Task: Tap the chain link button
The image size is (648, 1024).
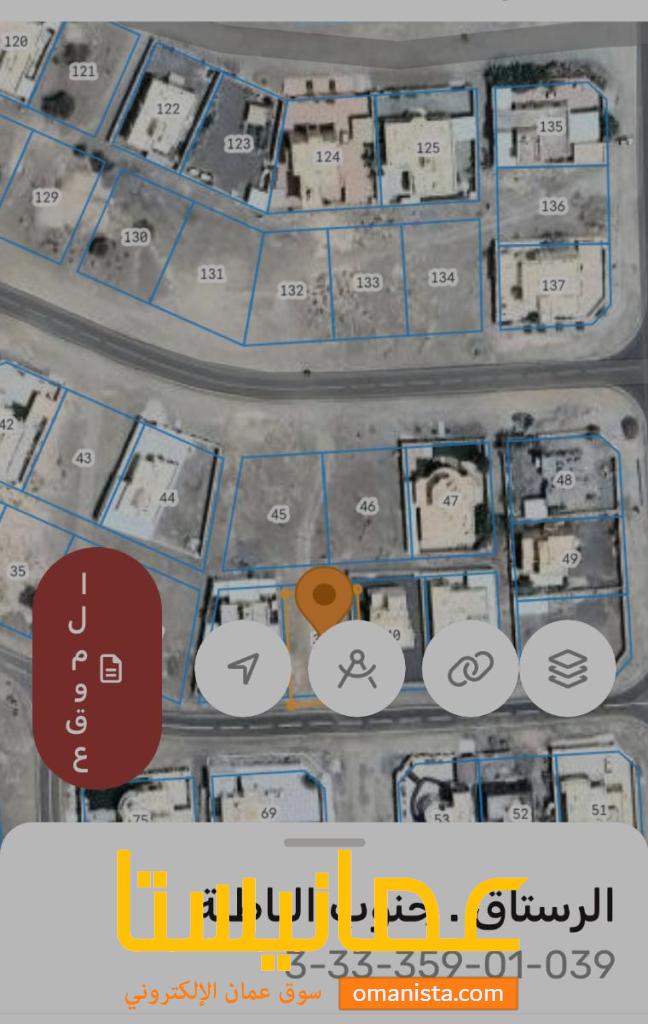Action: 470,668
